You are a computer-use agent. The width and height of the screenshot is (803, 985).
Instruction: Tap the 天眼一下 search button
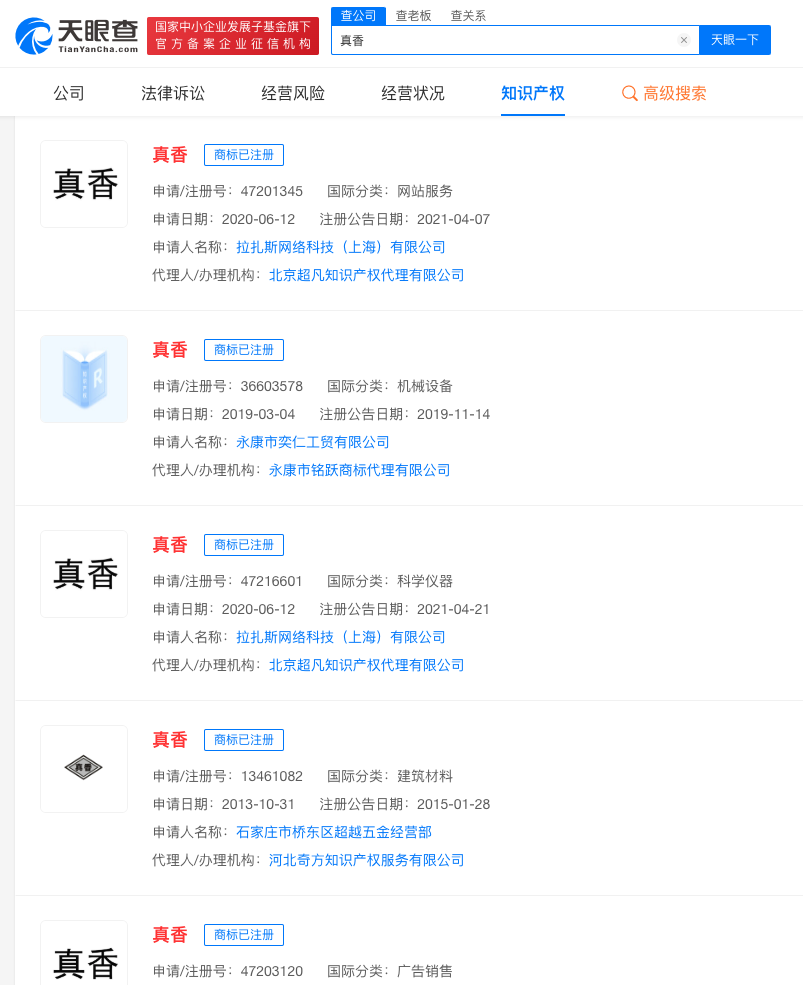click(734, 40)
